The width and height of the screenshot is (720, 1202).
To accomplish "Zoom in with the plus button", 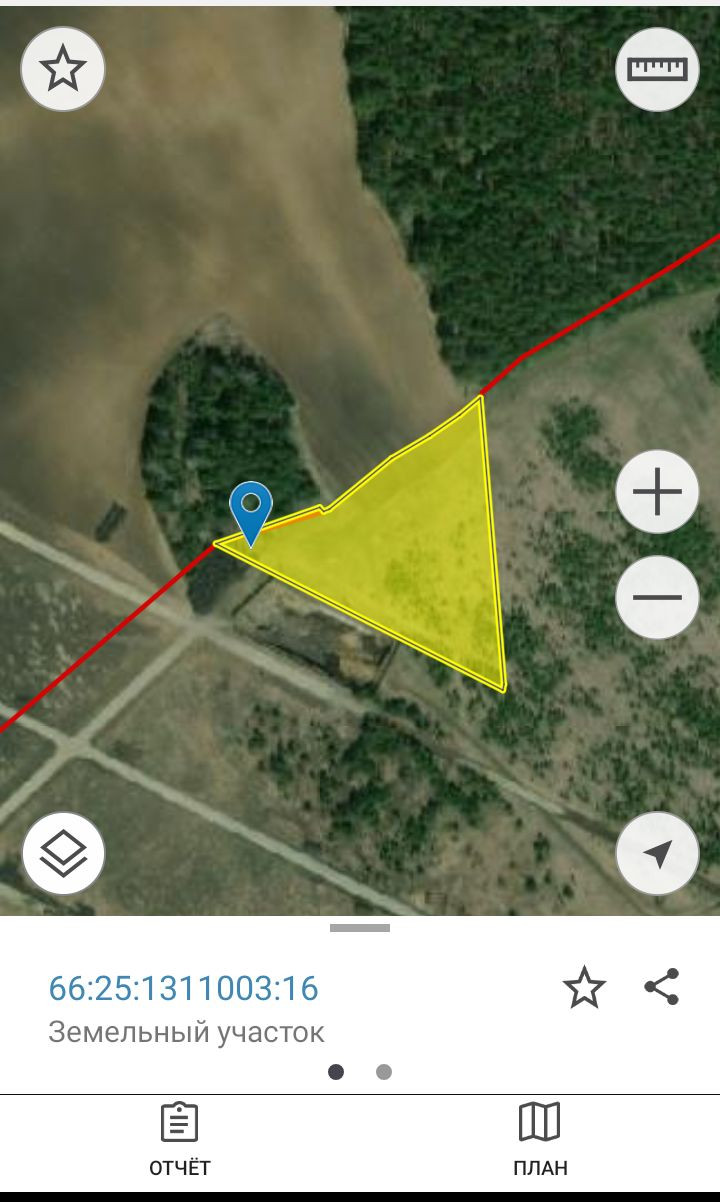I will [657, 492].
